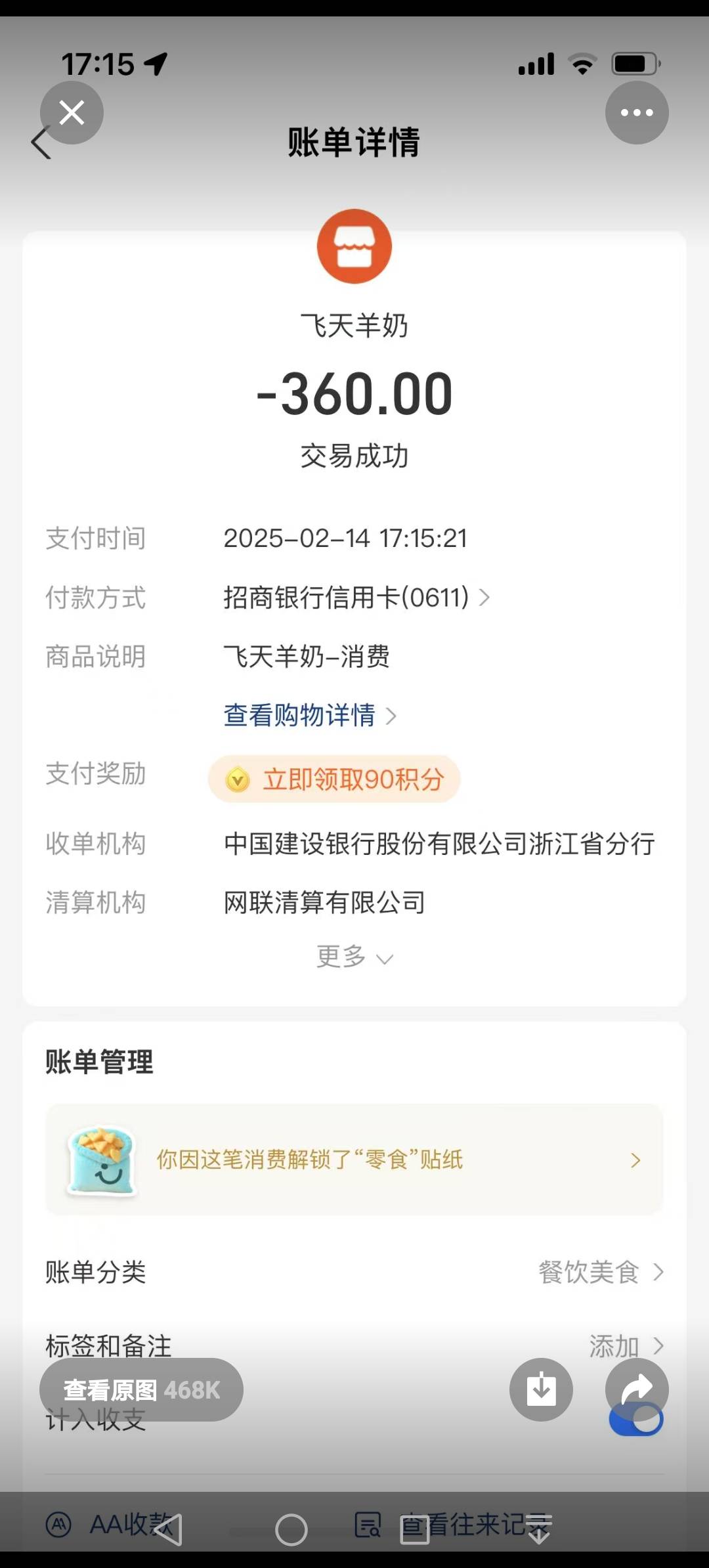Open the three-dot more options menu
Viewport: 709px width, 1568px height.
pyautogui.click(x=637, y=113)
